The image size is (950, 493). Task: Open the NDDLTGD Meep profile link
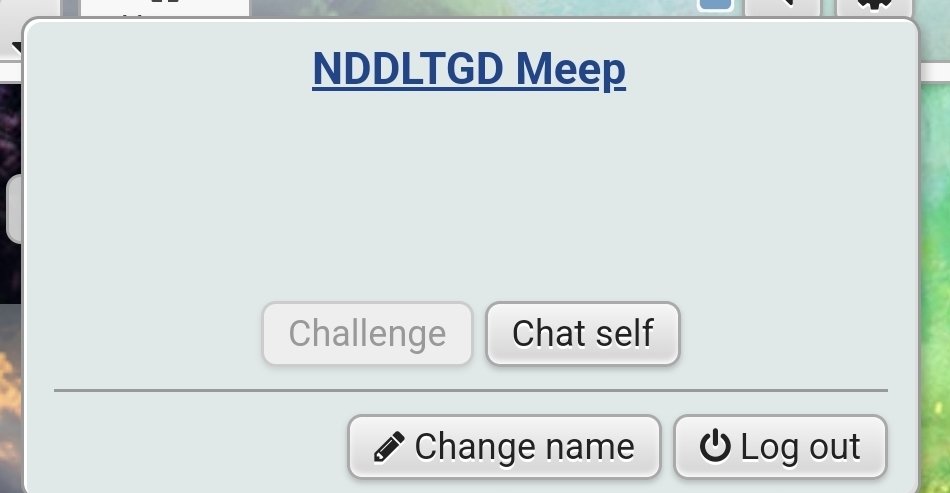point(469,70)
